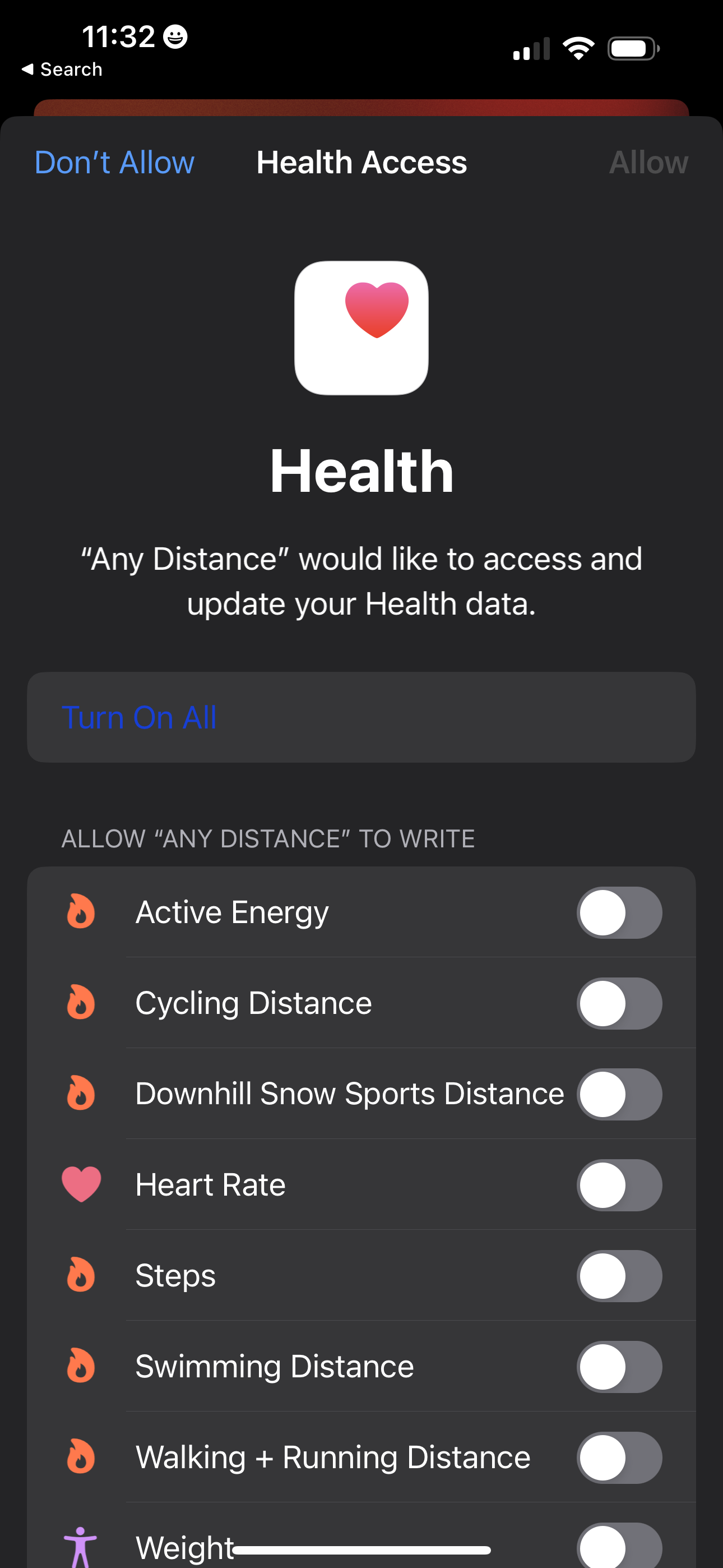
Task: Toggle the Cycling Distance switch
Action: click(619, 1004)
